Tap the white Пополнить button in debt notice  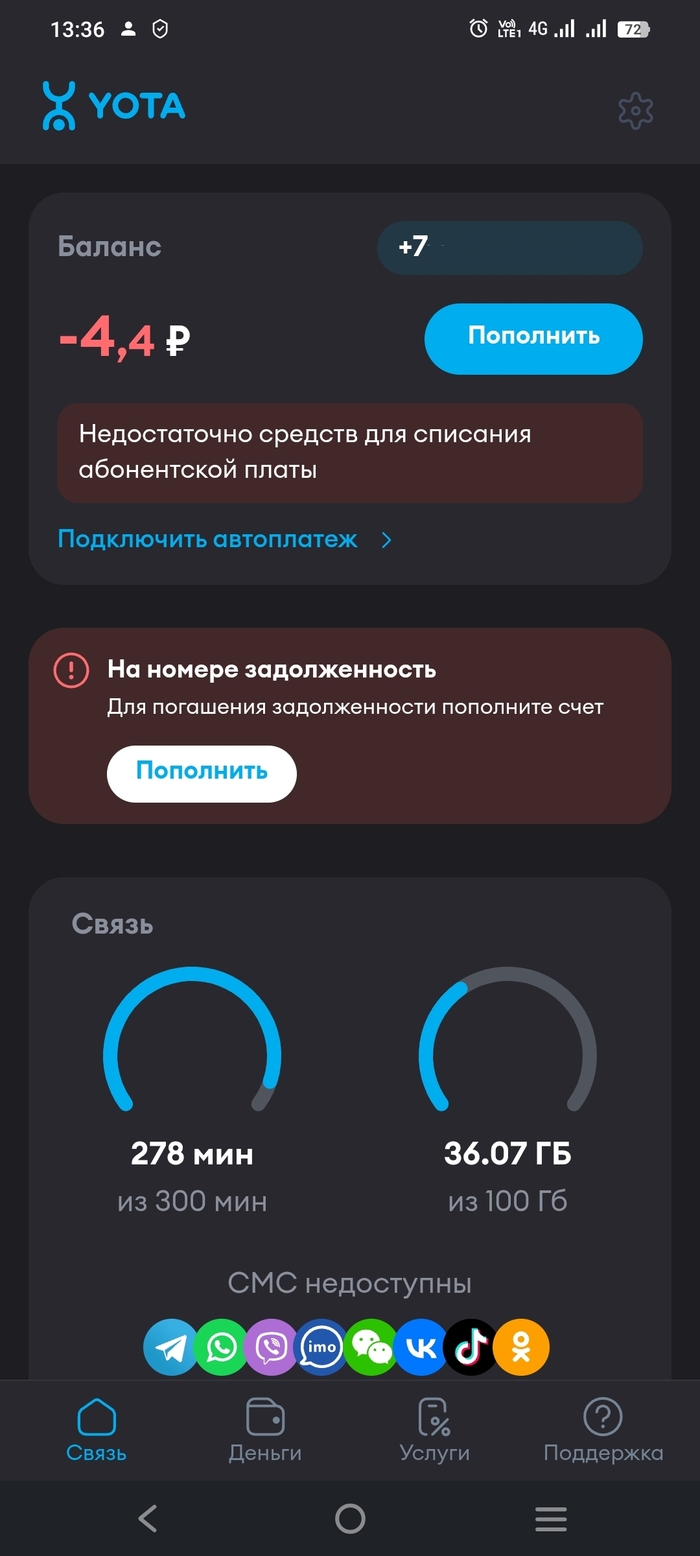(202, 773)
